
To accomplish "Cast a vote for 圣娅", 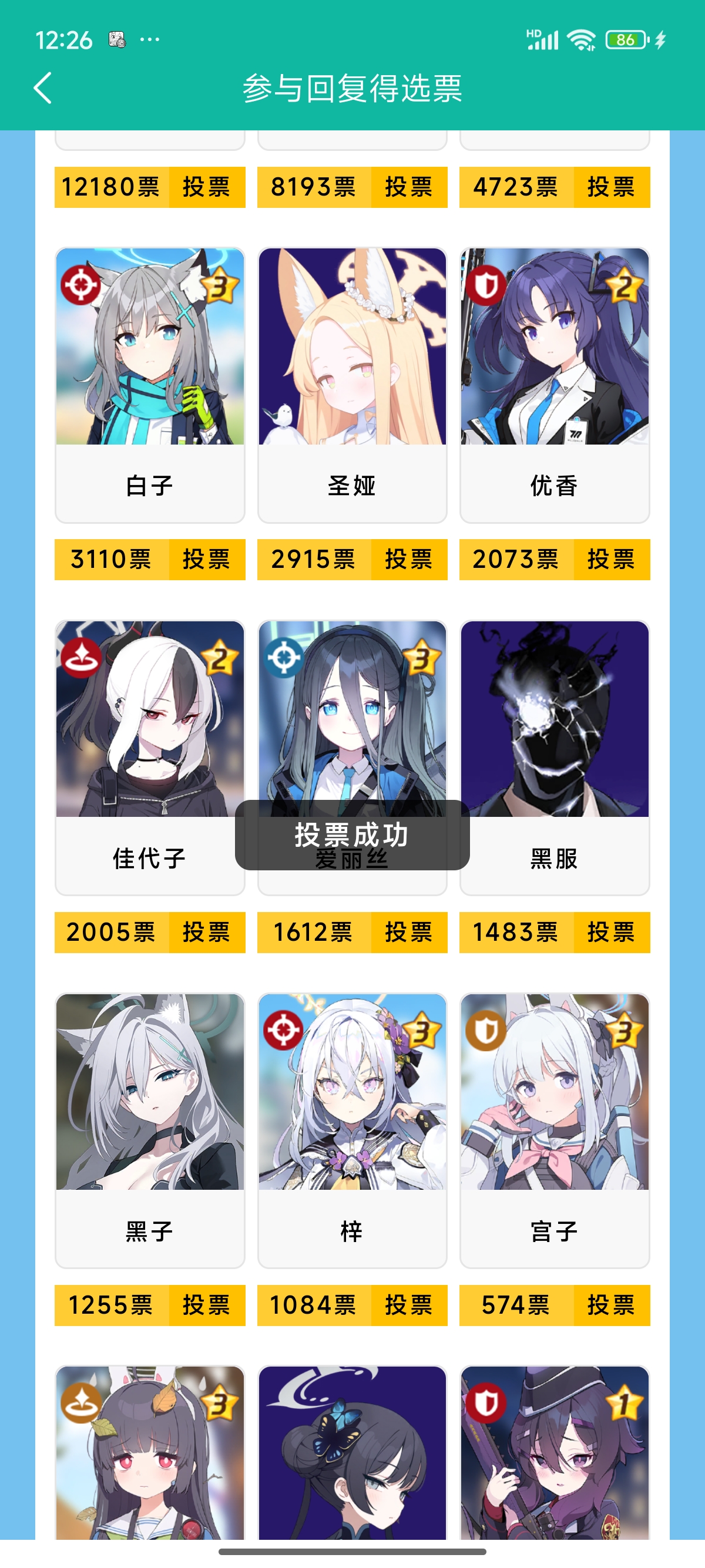I will click(x=408, y=560).
